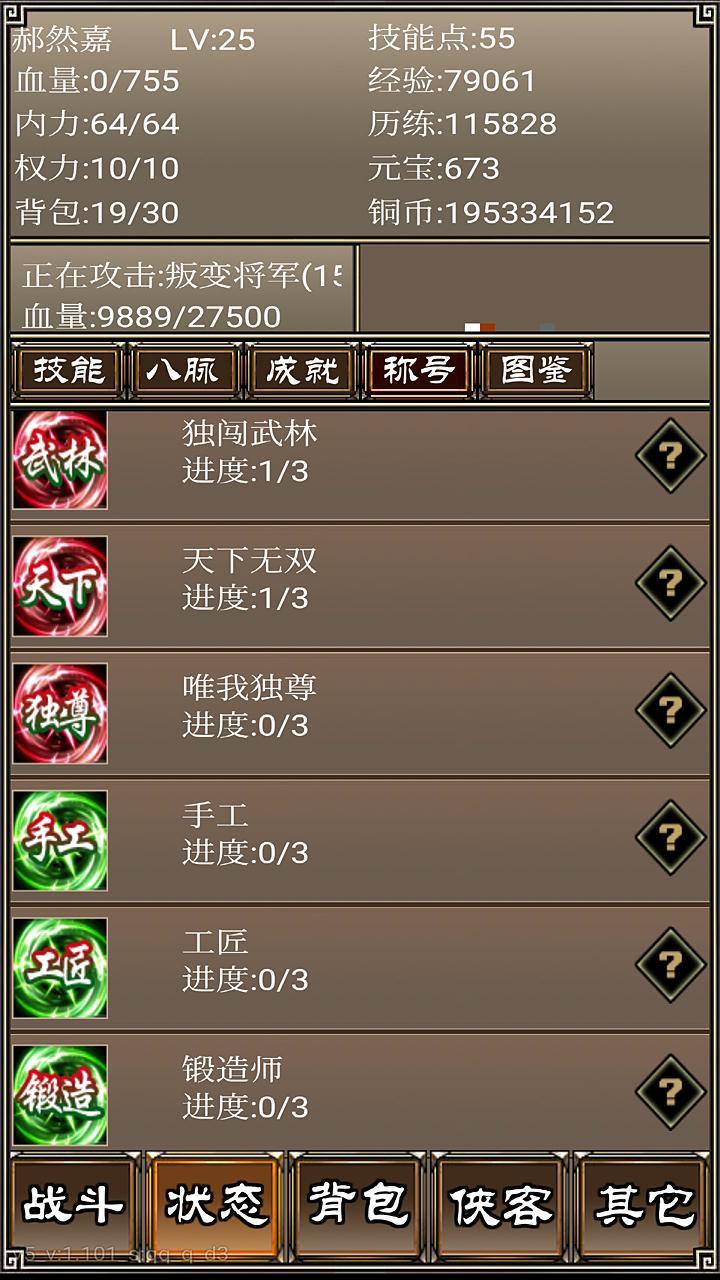Screen dimensions: 720x1280
Task: Switch to the 称号 (Titles) tab
Action: 417,371
